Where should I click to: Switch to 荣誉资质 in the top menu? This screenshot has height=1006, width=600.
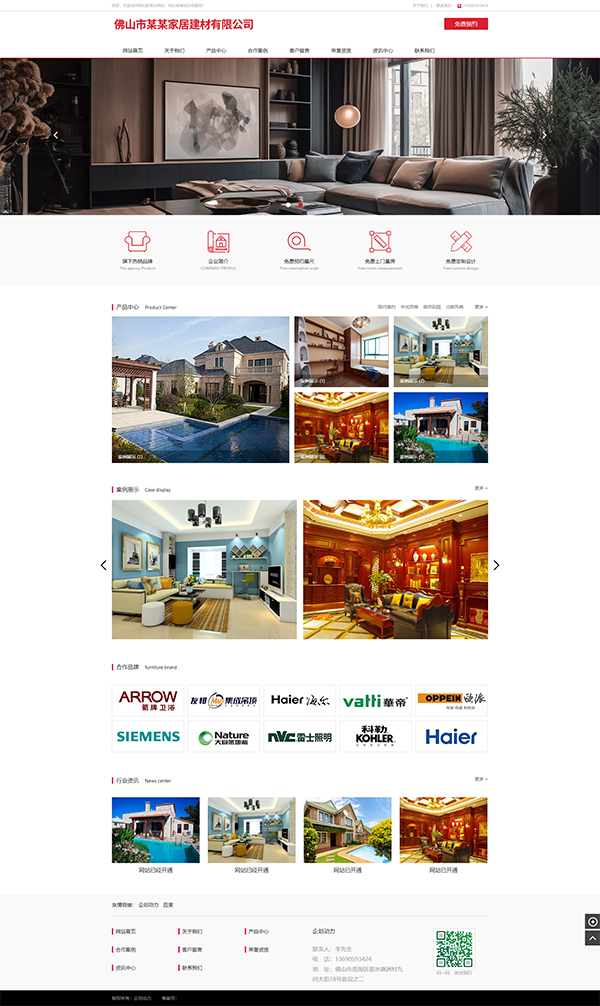tap(341, 50)
